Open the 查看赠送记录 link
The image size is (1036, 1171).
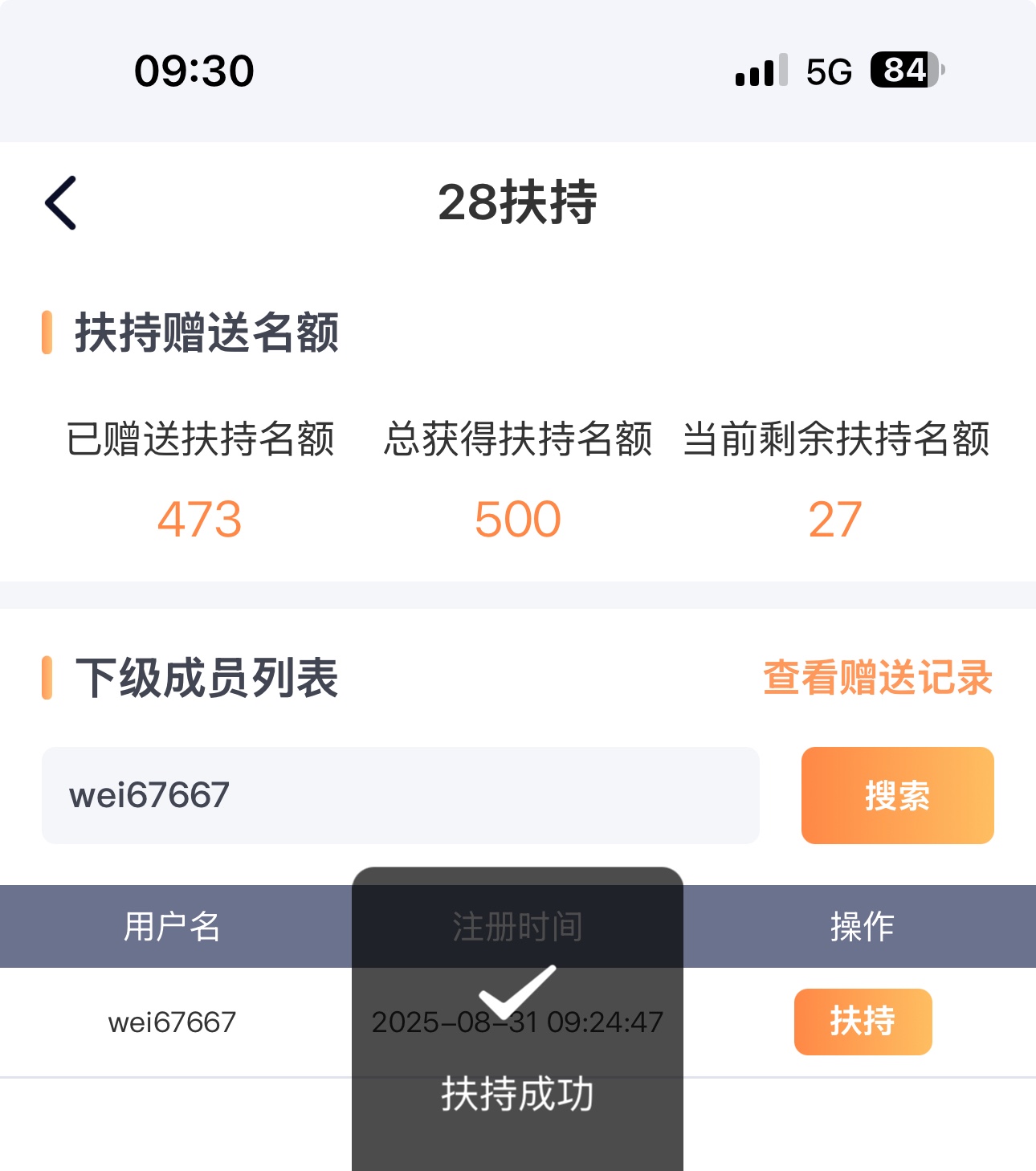877,678
